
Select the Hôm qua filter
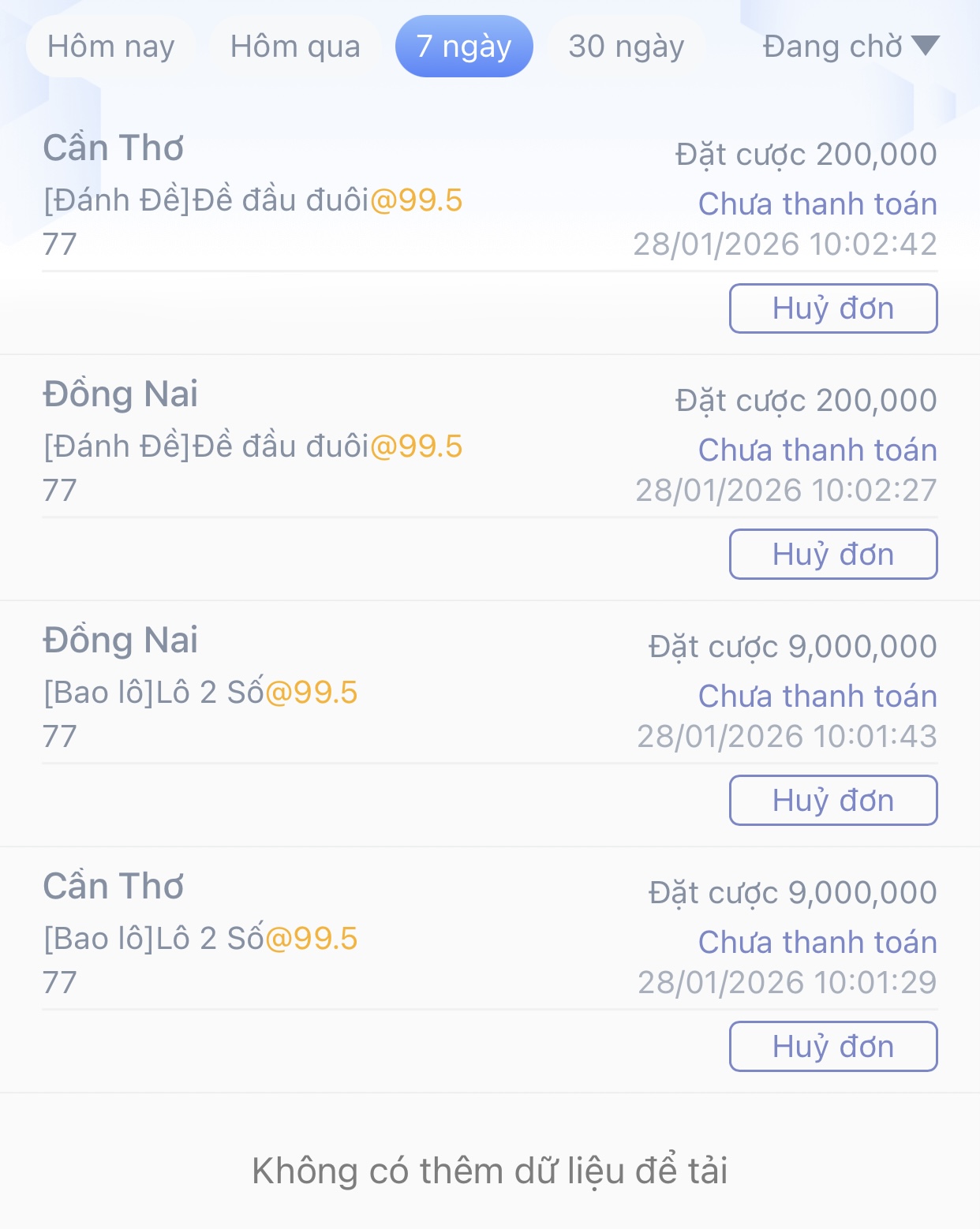coord(295,47)
